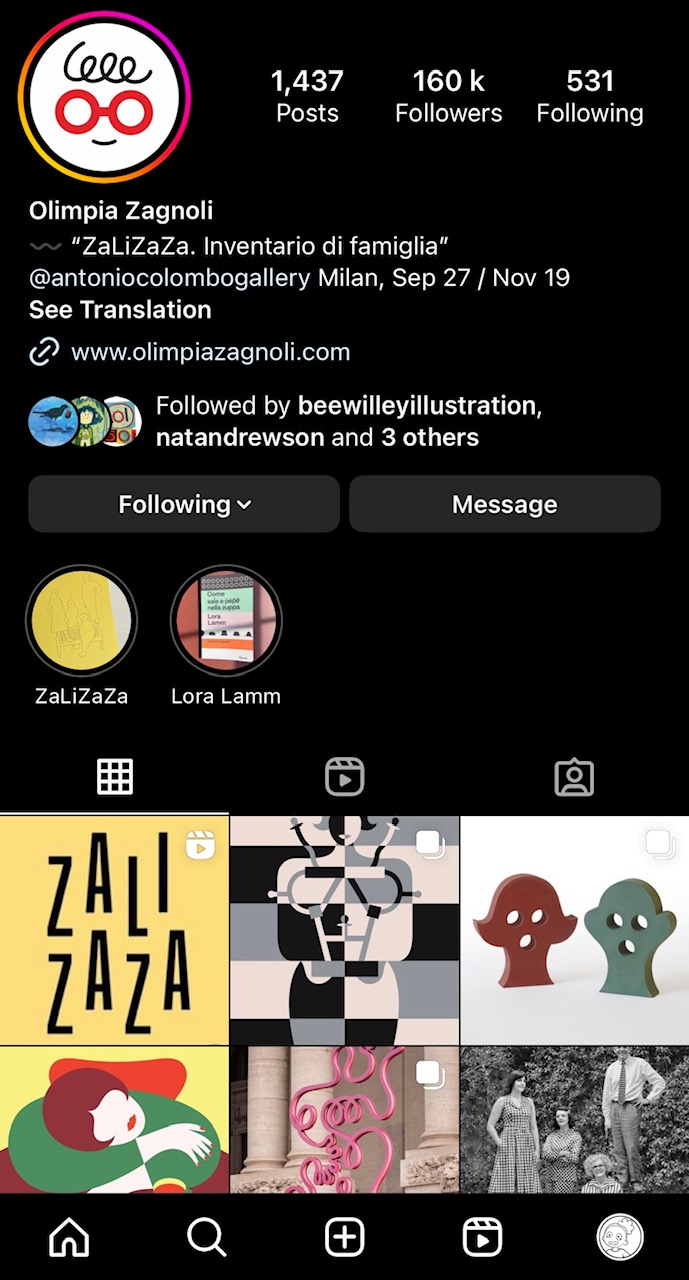Open the black-and-white family photo post
Viewport: 689px width, 1280px height.
coord(575,1120)
